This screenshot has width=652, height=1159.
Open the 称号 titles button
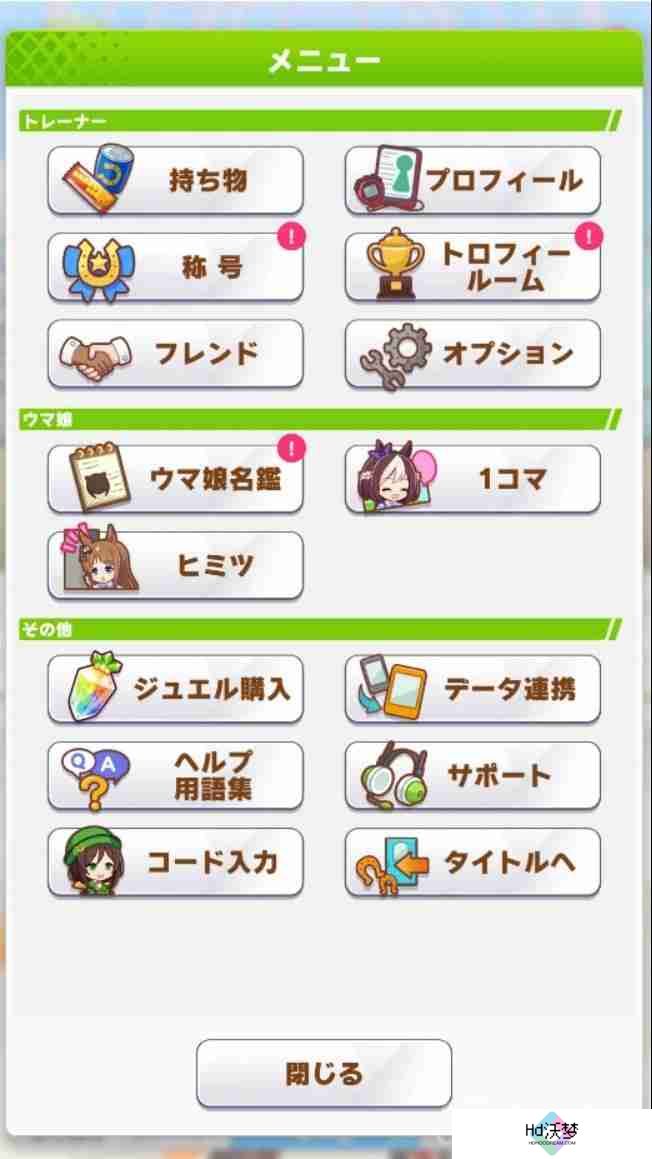tap(175, 267)
